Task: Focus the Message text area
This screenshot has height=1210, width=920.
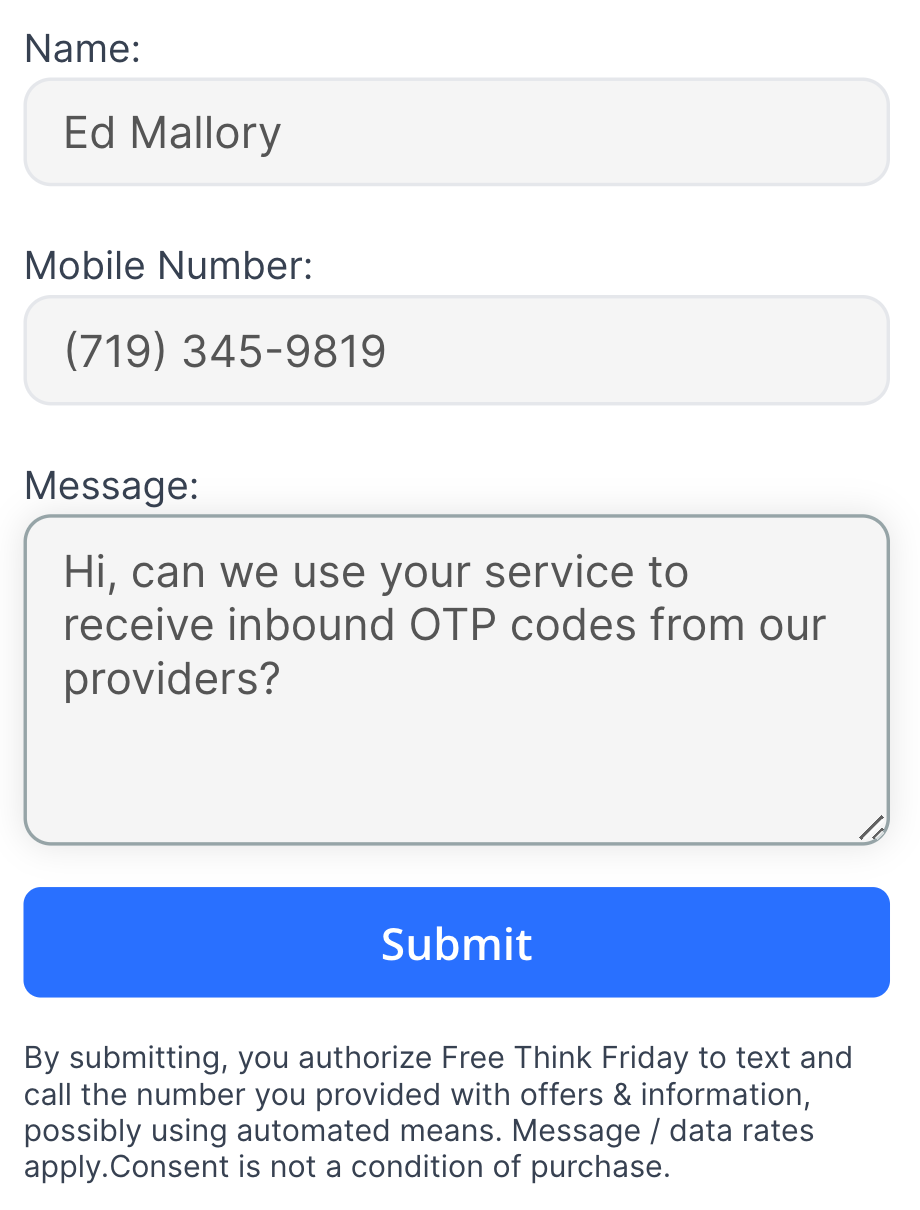Action: point(456,680)
